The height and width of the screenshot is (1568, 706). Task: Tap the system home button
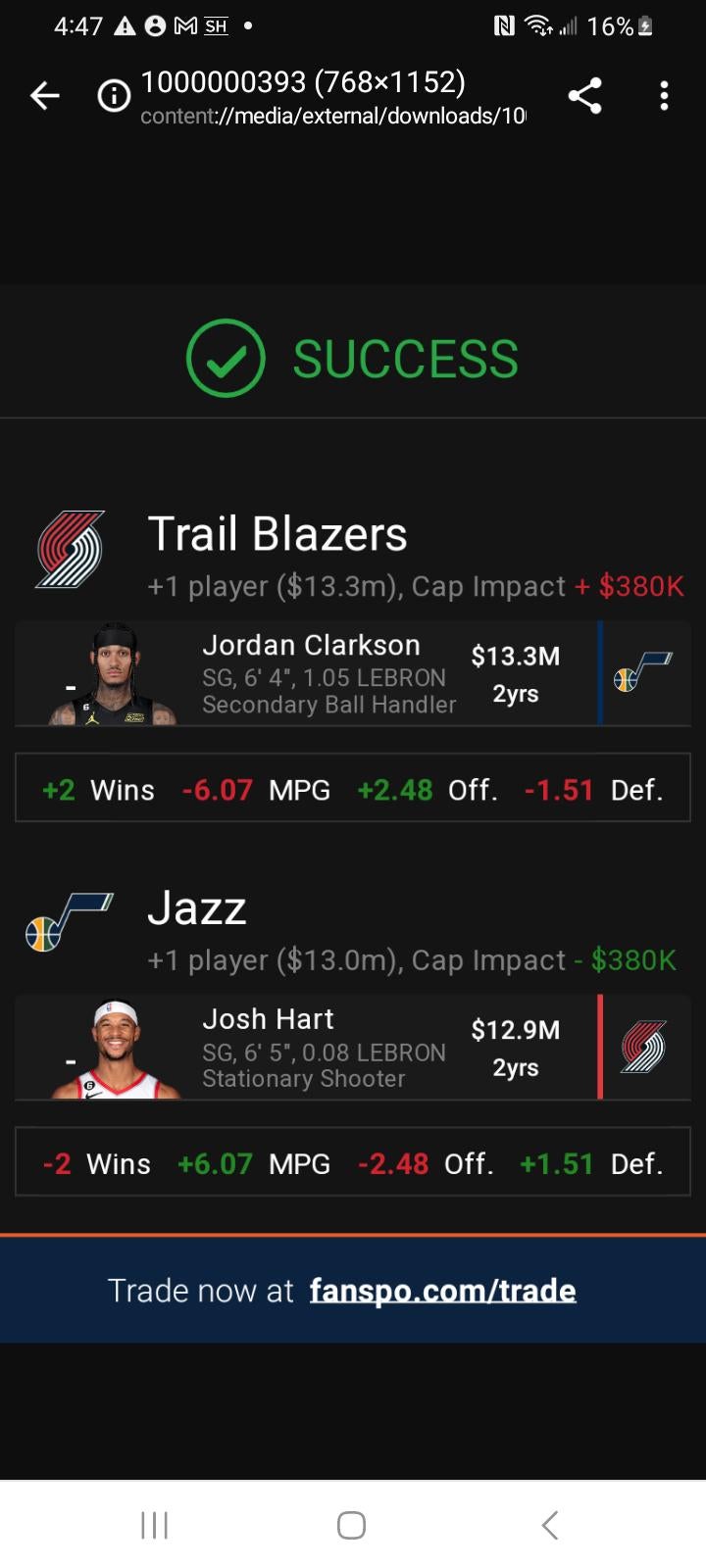tap(351, 1525)
